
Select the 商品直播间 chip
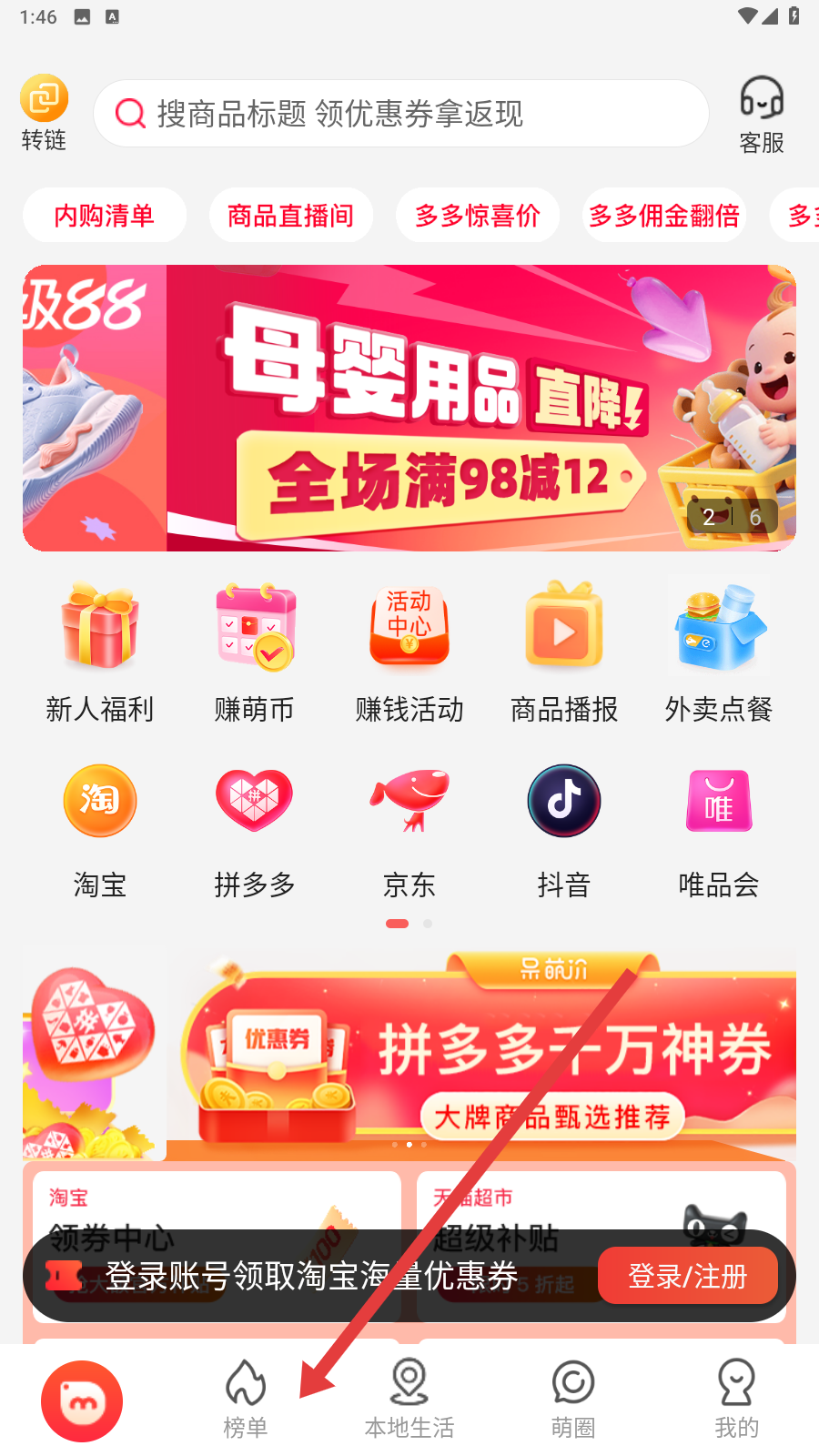(x=291, y=216)
